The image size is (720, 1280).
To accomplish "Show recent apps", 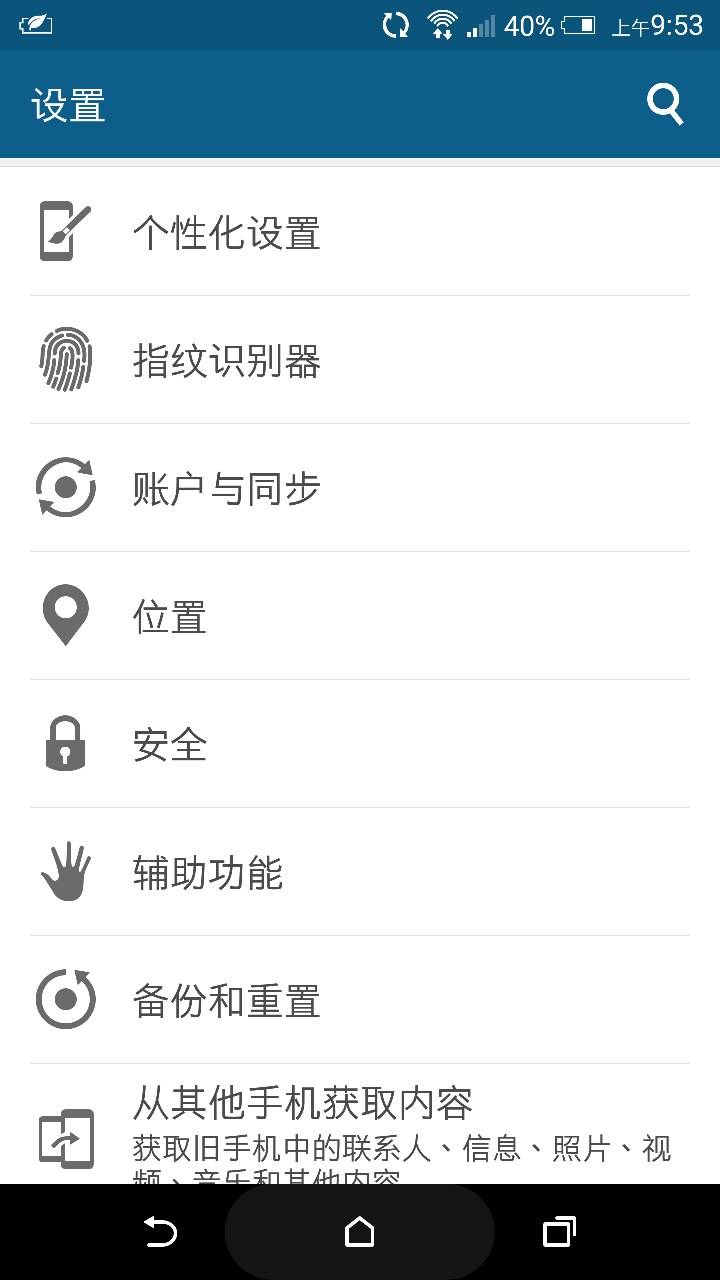I will coord(559,1232).
